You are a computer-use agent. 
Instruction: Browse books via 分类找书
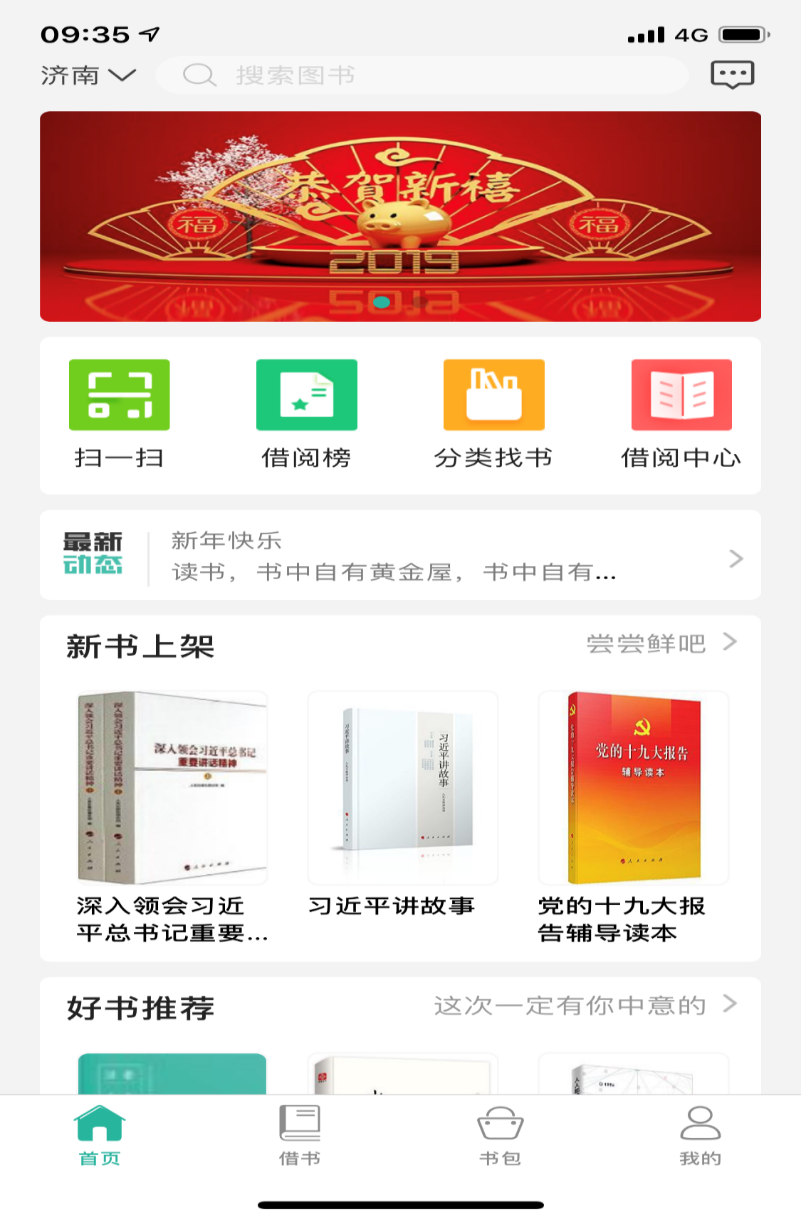[493, 414]
